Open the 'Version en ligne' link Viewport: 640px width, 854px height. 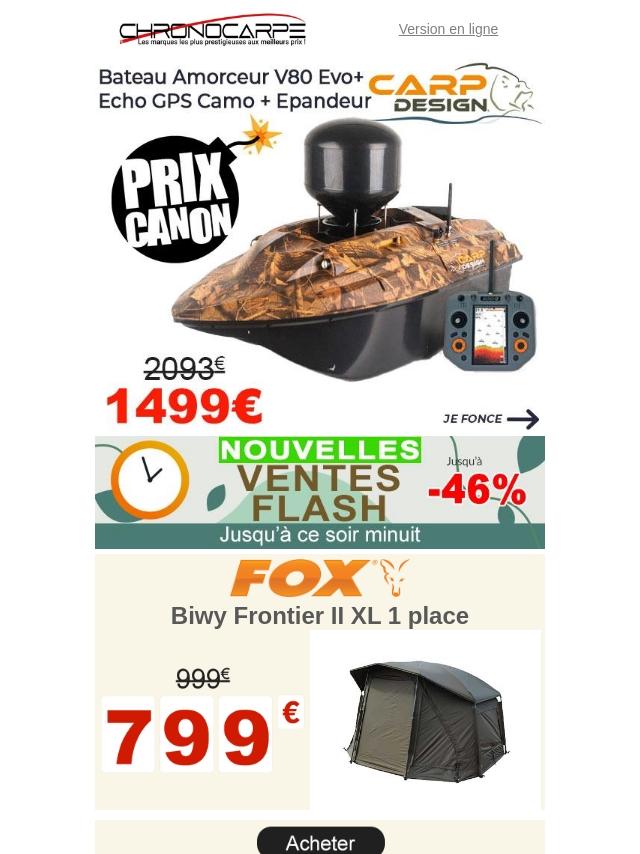[448, 29]
